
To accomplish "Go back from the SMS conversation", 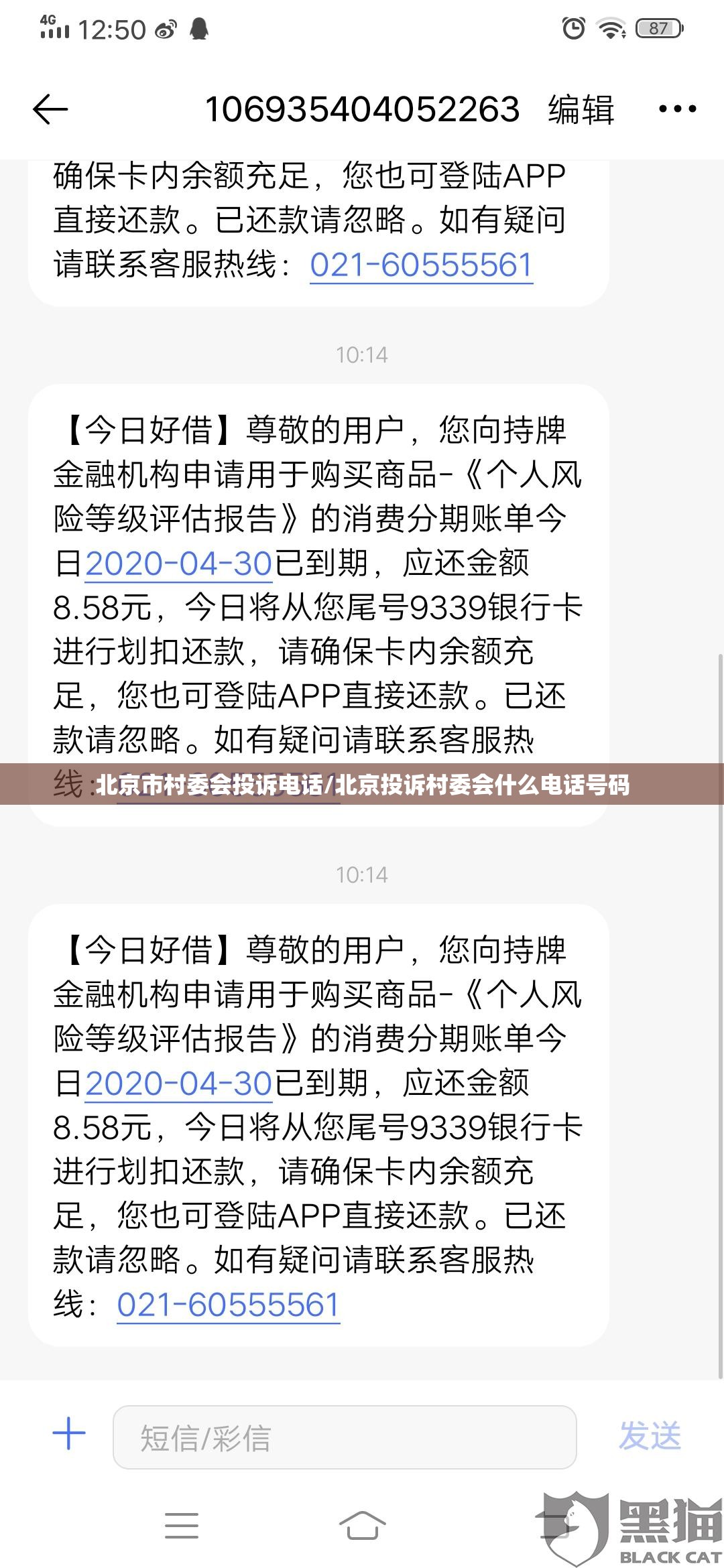I will (50, 109).
